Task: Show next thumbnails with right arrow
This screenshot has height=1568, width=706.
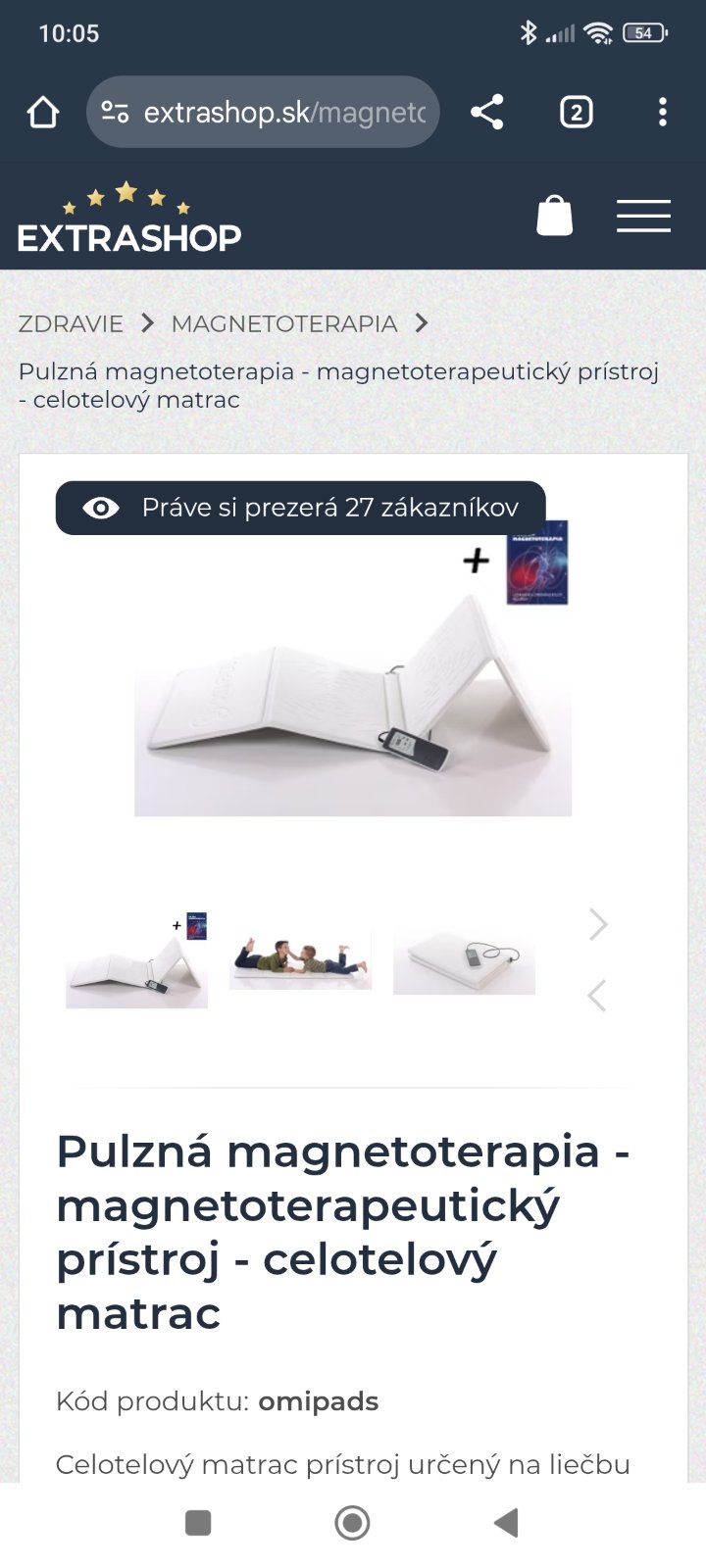Action: click(598, 924)
